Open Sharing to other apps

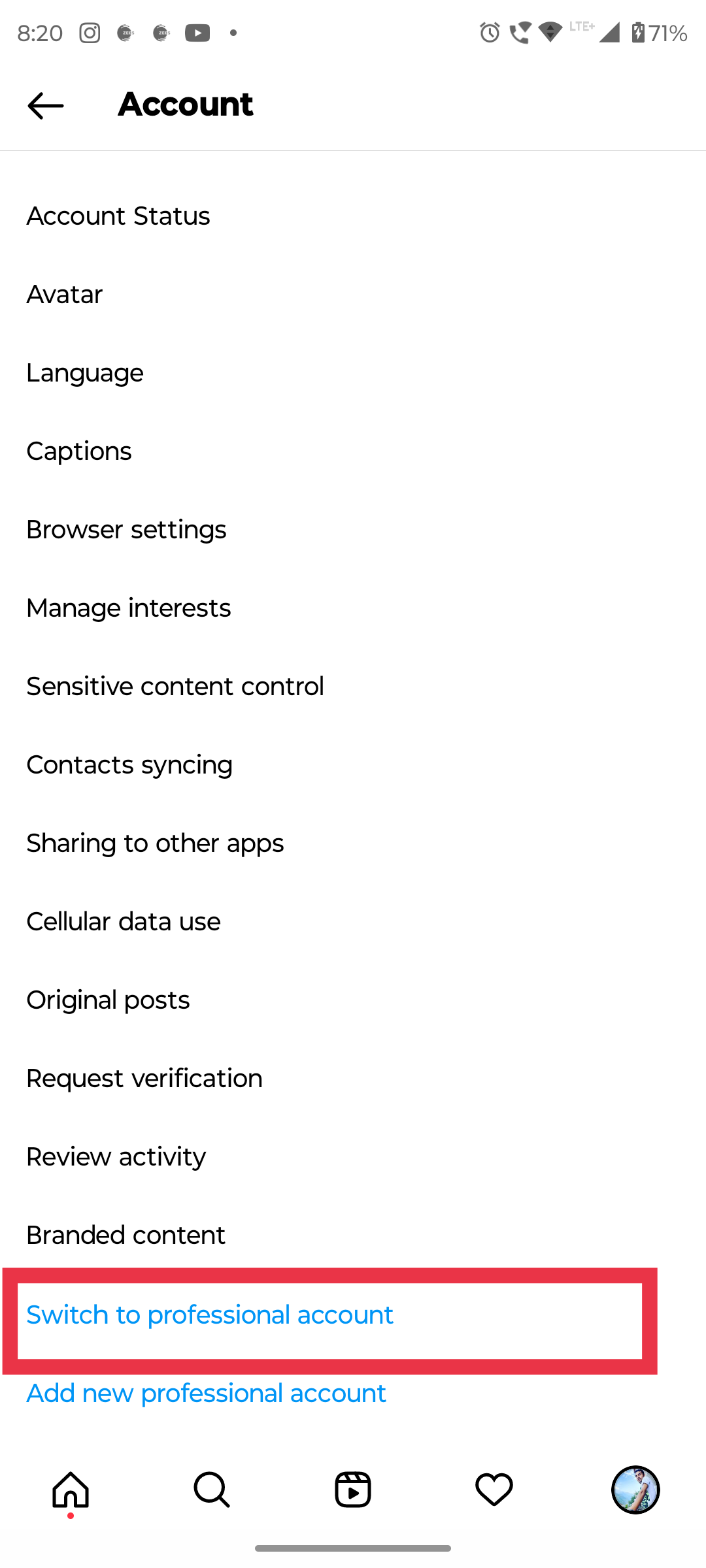[x=353, y=843]
